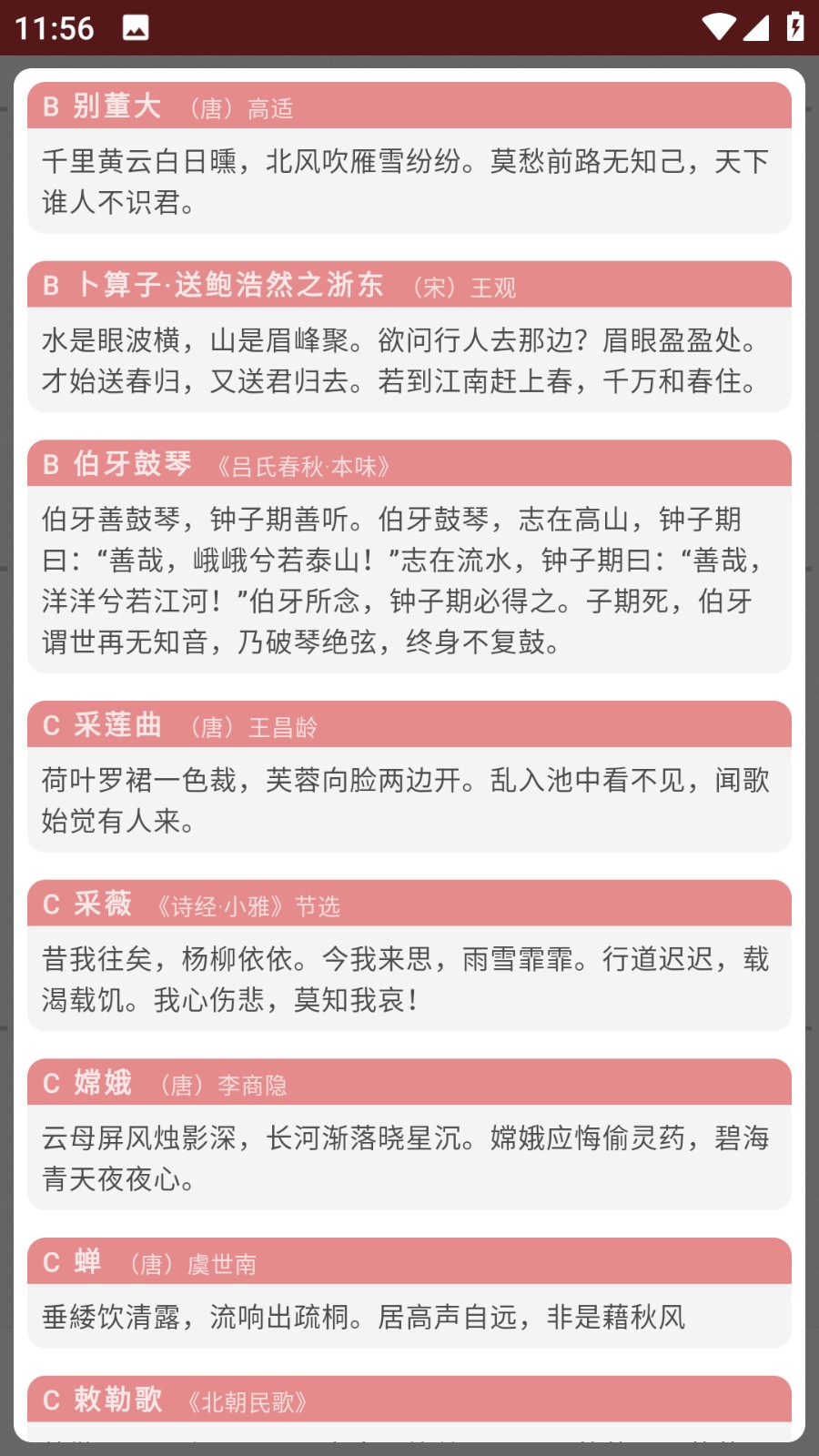
Task: Tap the header of 采薇 card
Action: click(x=409, y=905)
